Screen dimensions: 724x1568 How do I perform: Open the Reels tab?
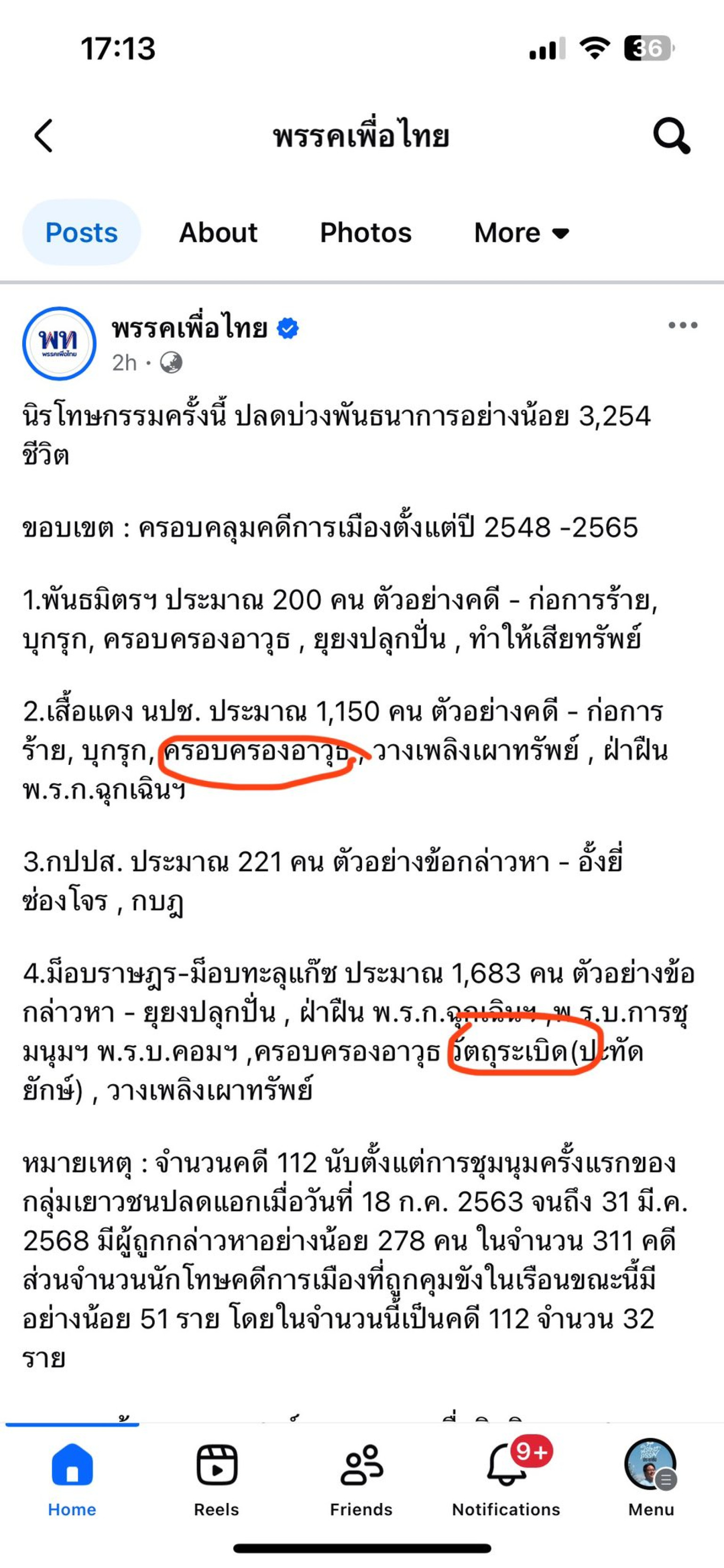pyautogui.click(x=217, y=1480)
